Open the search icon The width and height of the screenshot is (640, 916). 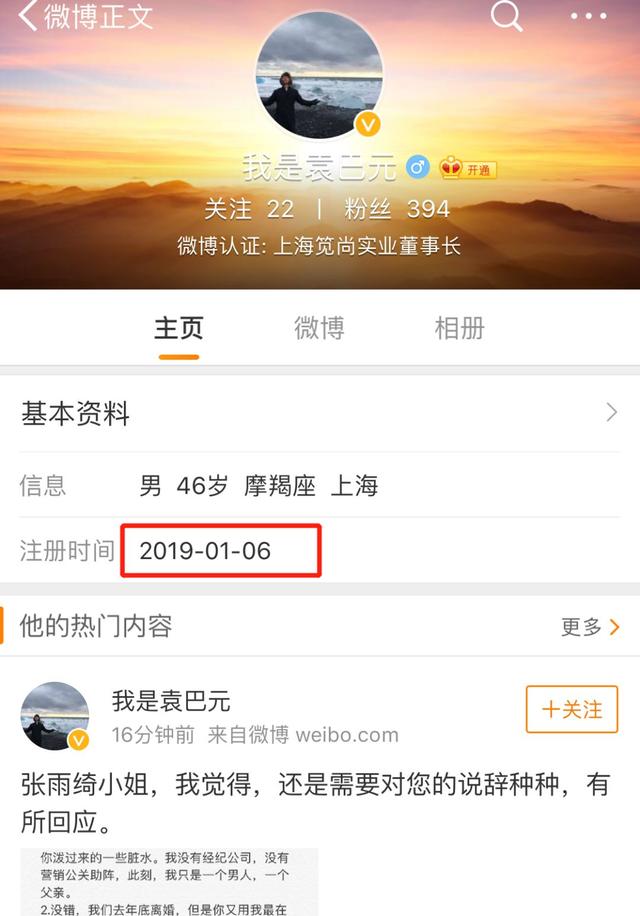click(x=506, y=16)
